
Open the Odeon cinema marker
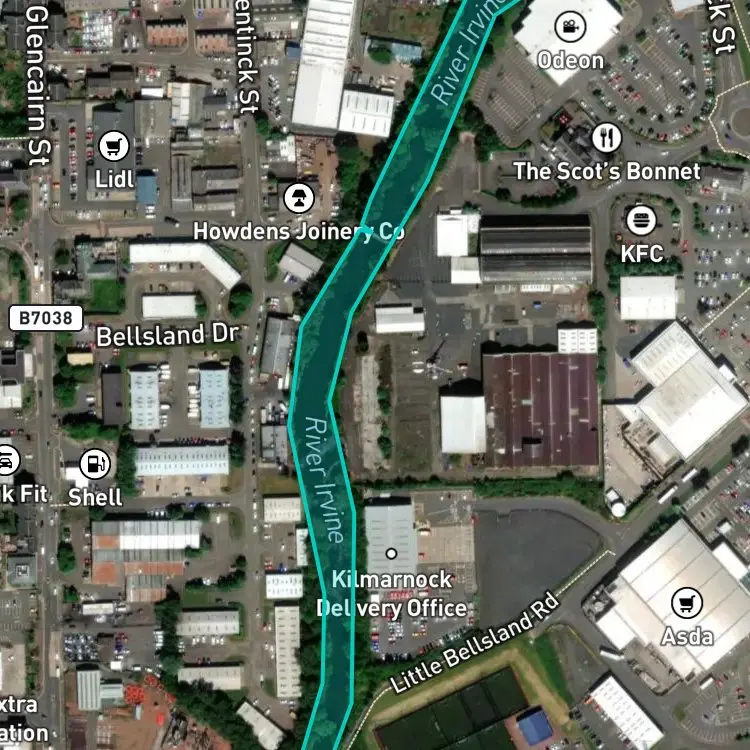tap(569, 26)
